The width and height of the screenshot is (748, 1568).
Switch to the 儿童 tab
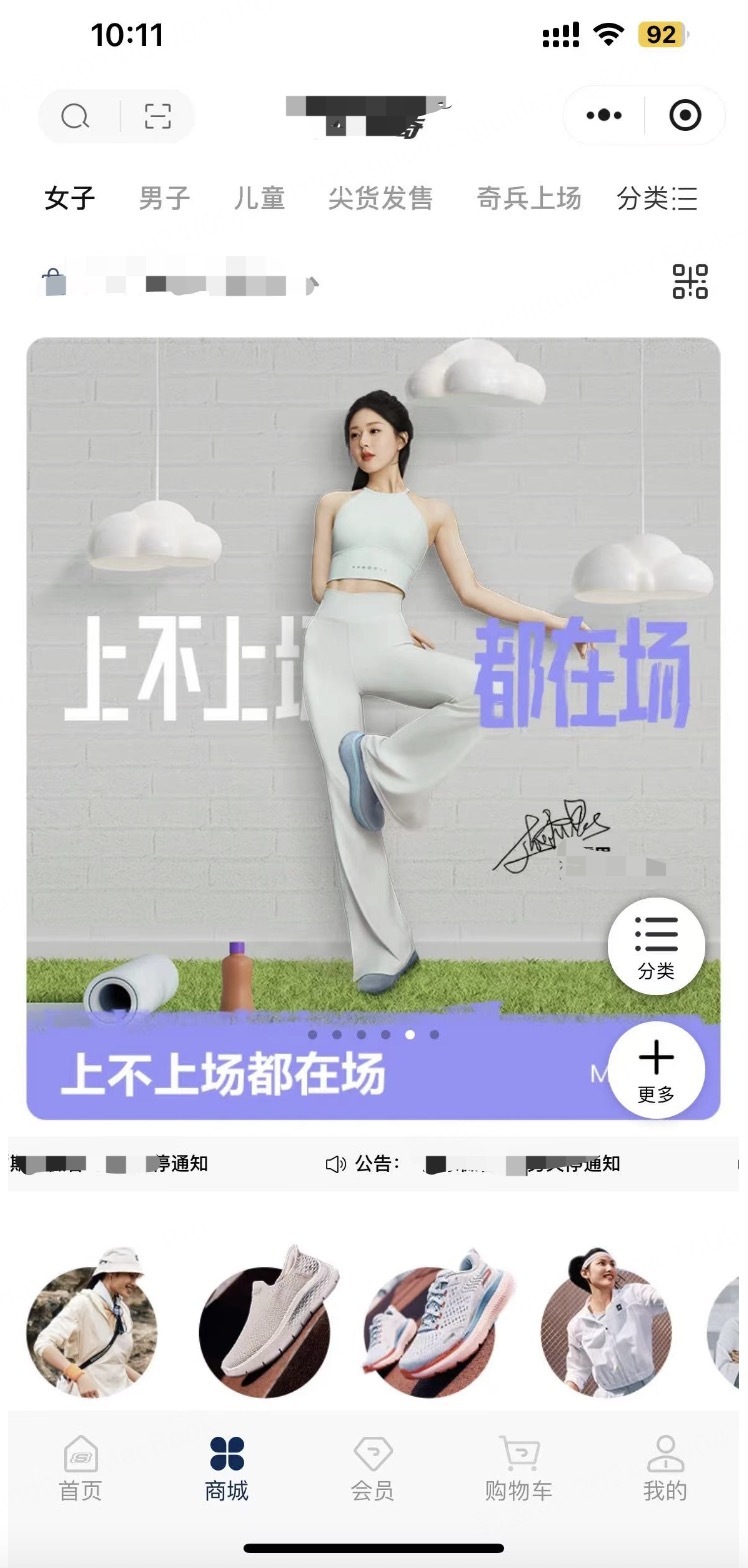(x=259, y=198)
